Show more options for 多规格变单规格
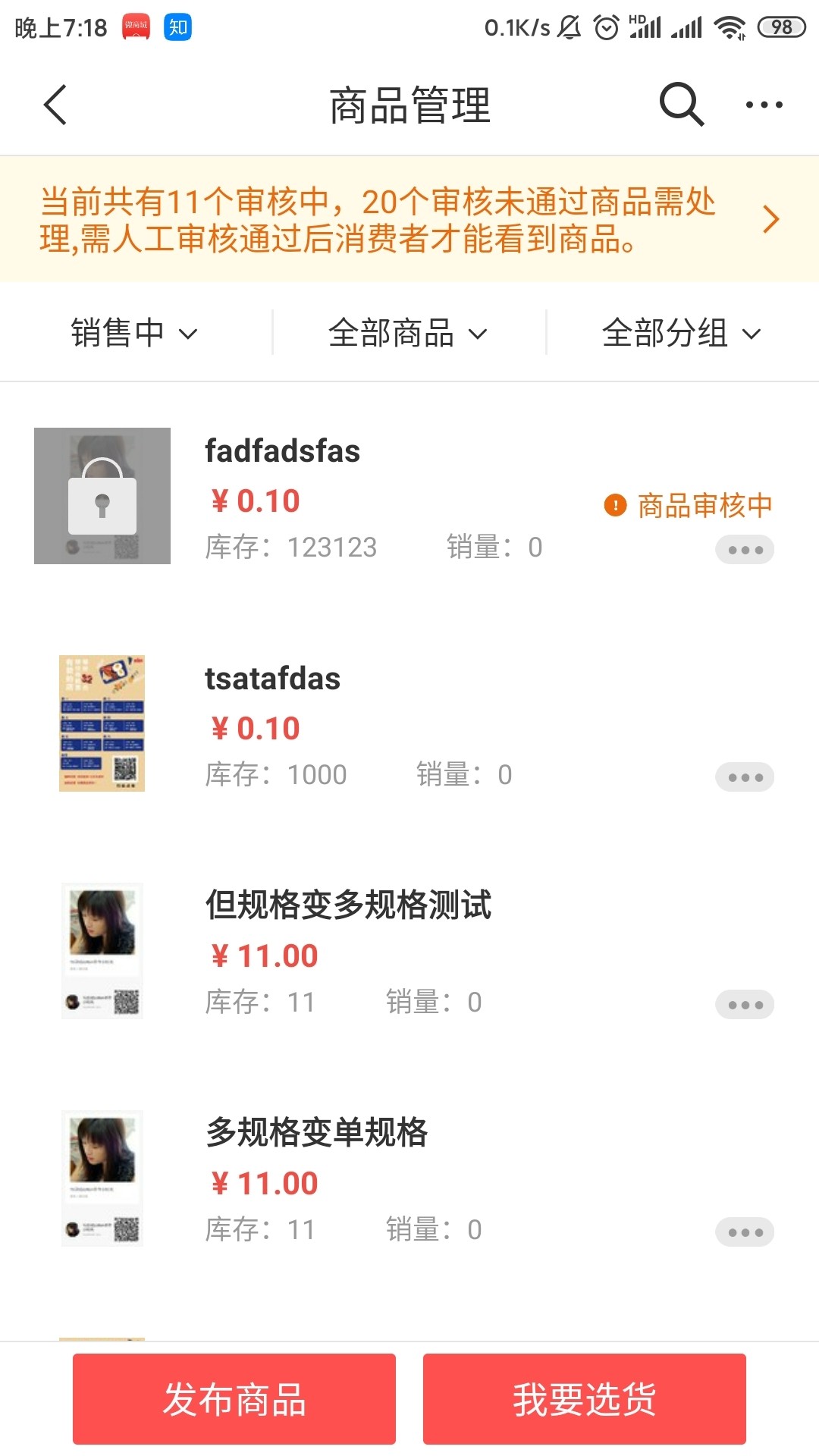 pos(745,1232)
